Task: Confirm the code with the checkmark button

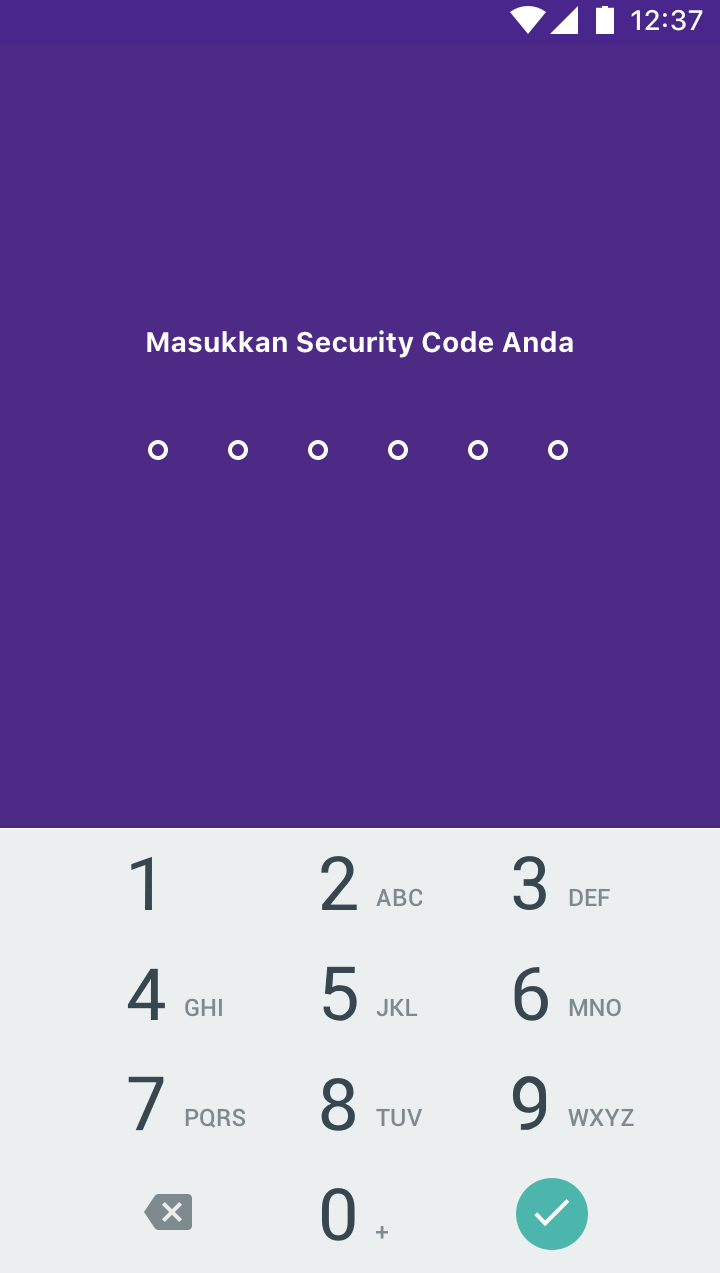Action: (x=552, y=1213)
